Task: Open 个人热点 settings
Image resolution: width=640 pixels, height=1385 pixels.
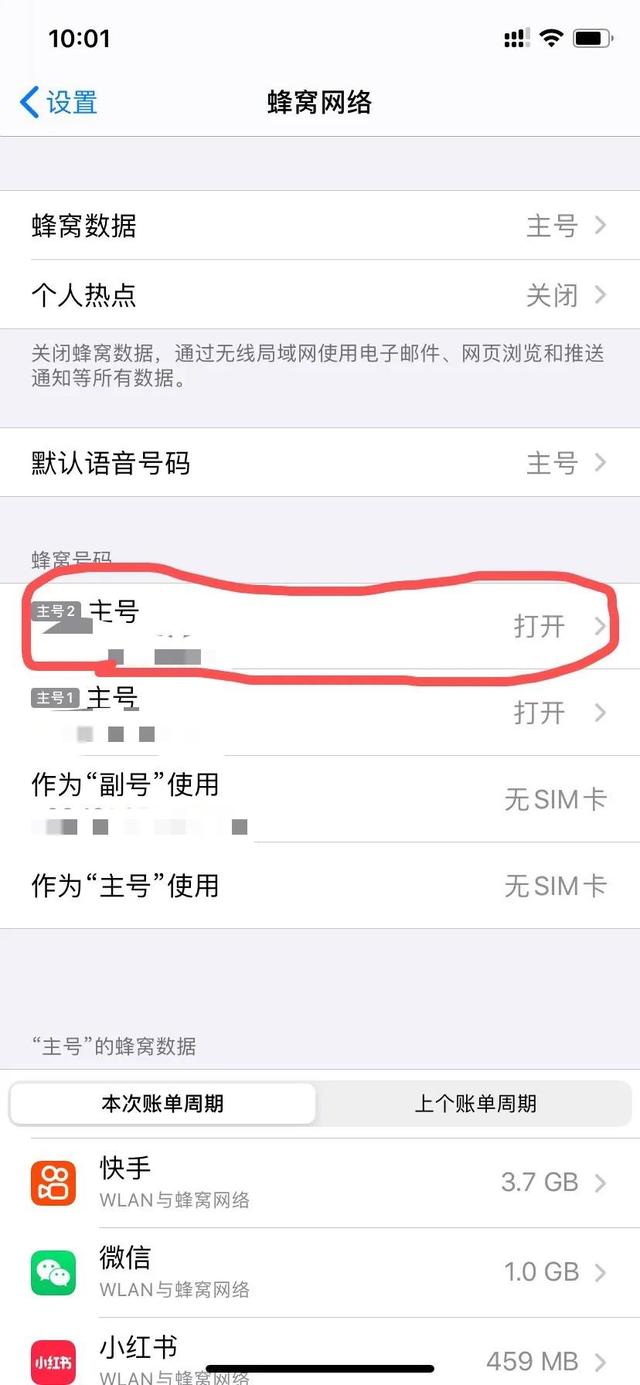Action: tap(320, 295)
